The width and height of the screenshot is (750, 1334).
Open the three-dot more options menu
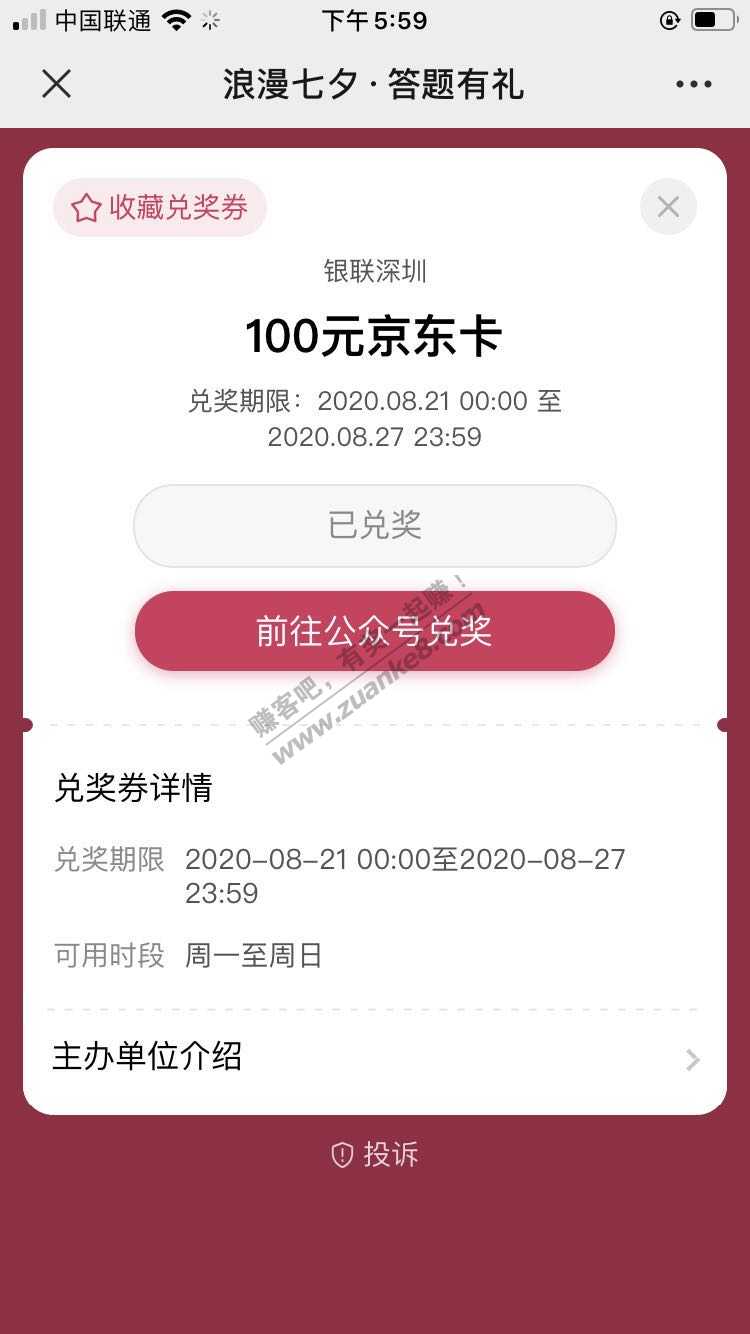tap(693, 84)
